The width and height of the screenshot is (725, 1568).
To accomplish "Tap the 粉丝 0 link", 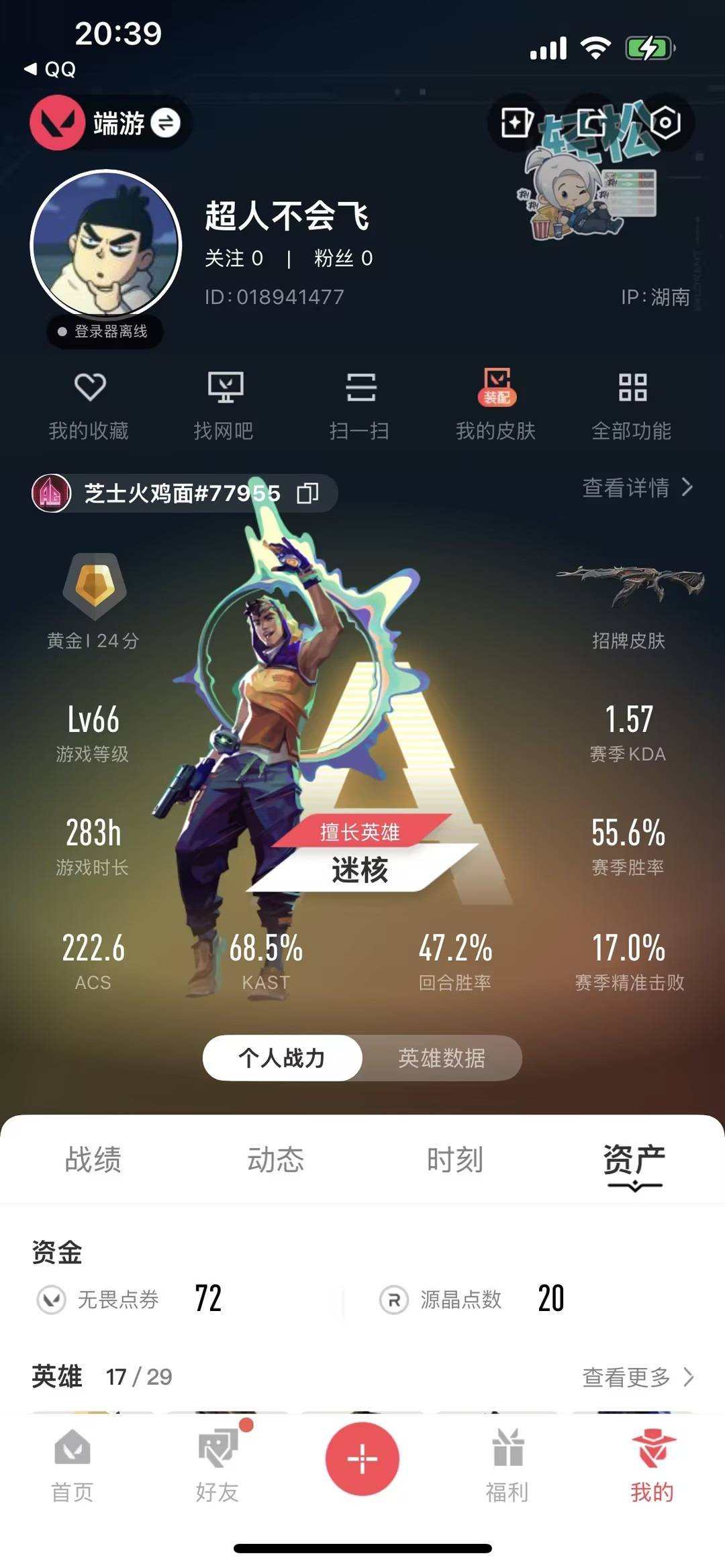I will (x=342, y=258).
